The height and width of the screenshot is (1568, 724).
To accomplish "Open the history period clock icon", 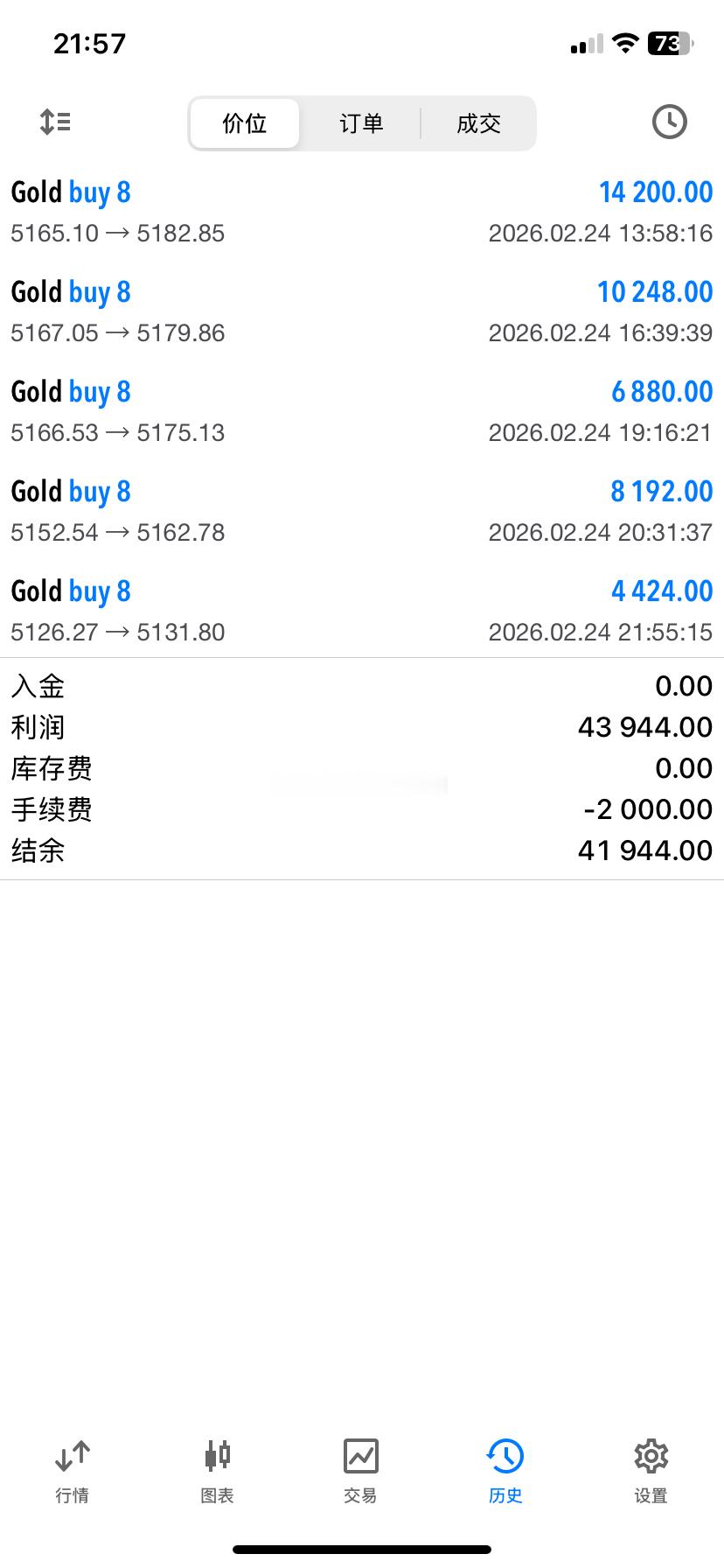I will (669, 122).
